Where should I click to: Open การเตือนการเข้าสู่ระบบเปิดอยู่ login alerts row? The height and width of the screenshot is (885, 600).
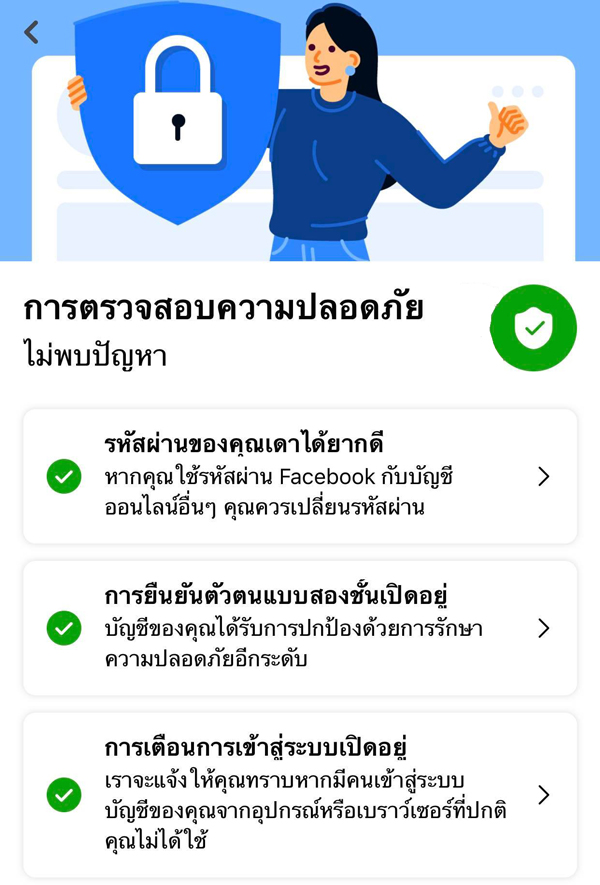300,794
